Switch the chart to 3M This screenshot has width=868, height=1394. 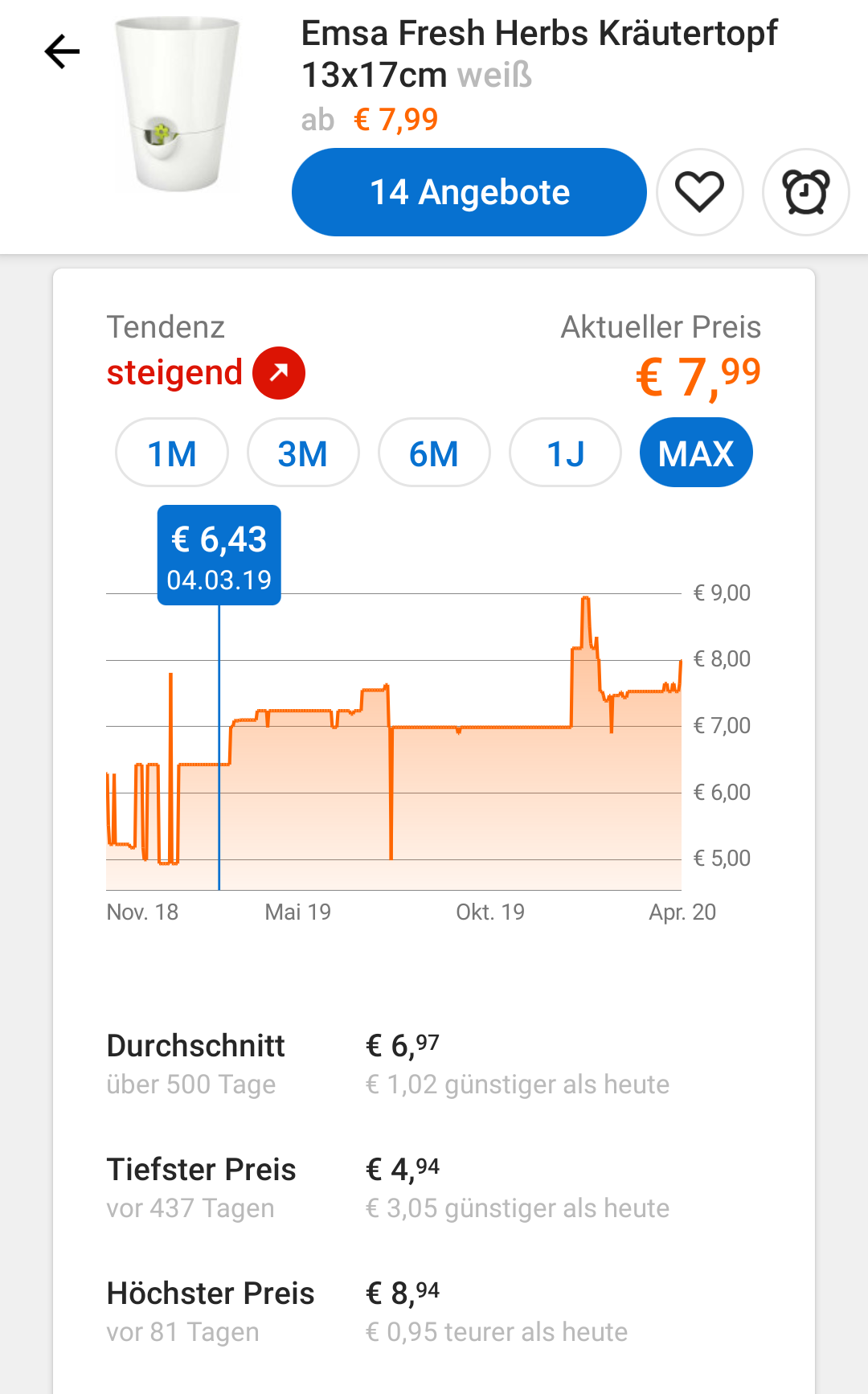click(x=303, y=453)
